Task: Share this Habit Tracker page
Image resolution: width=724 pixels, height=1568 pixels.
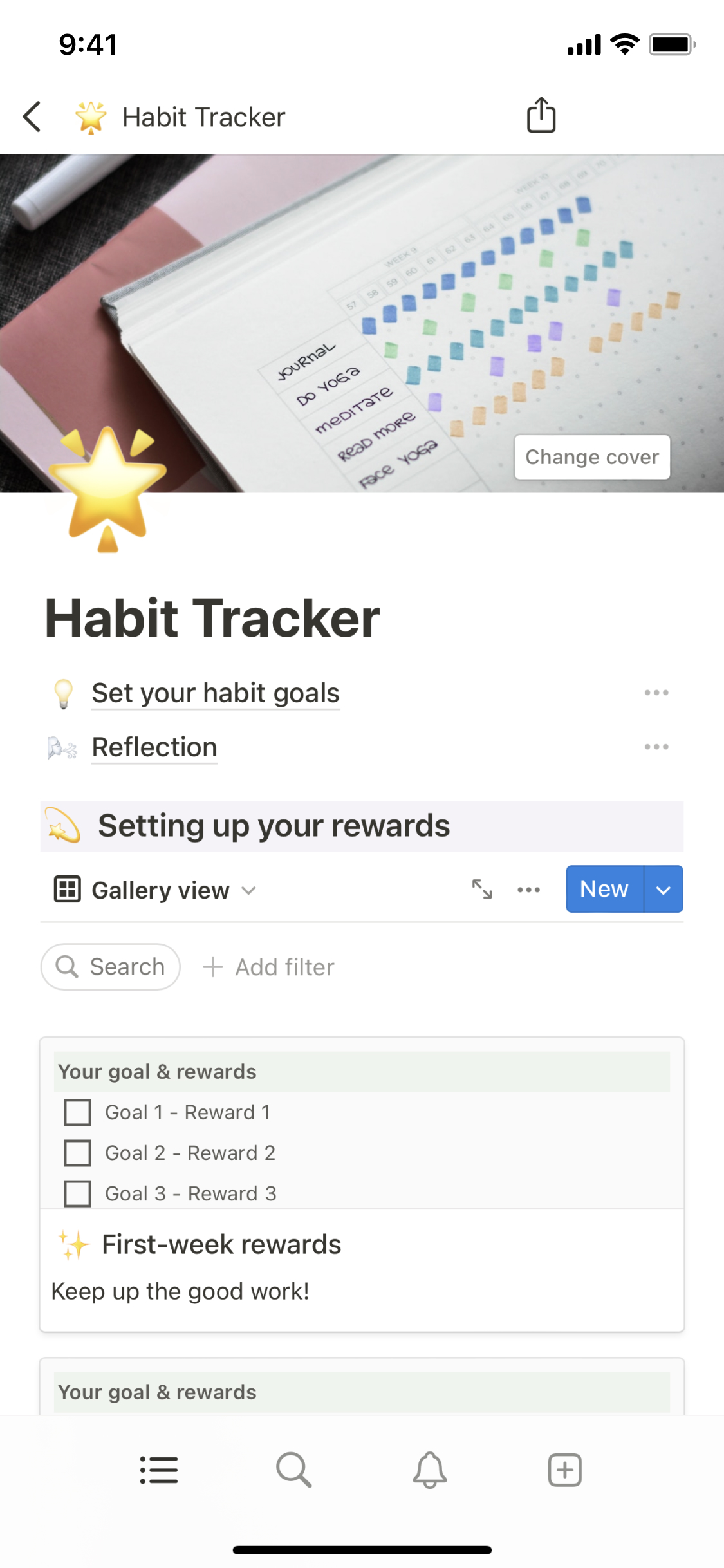Action: pyautogui.click(x=541, y=116)
